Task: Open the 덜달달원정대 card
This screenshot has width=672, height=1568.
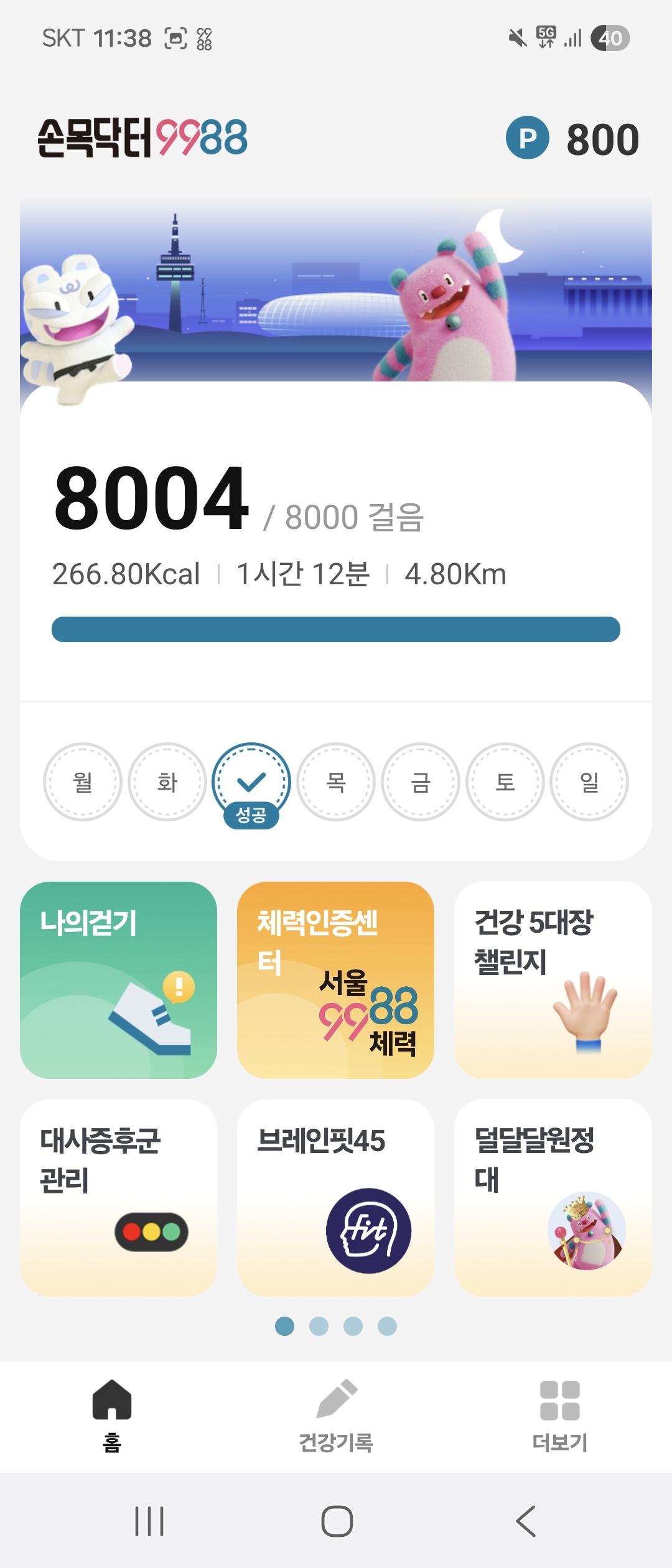Action: (553, 1198)
